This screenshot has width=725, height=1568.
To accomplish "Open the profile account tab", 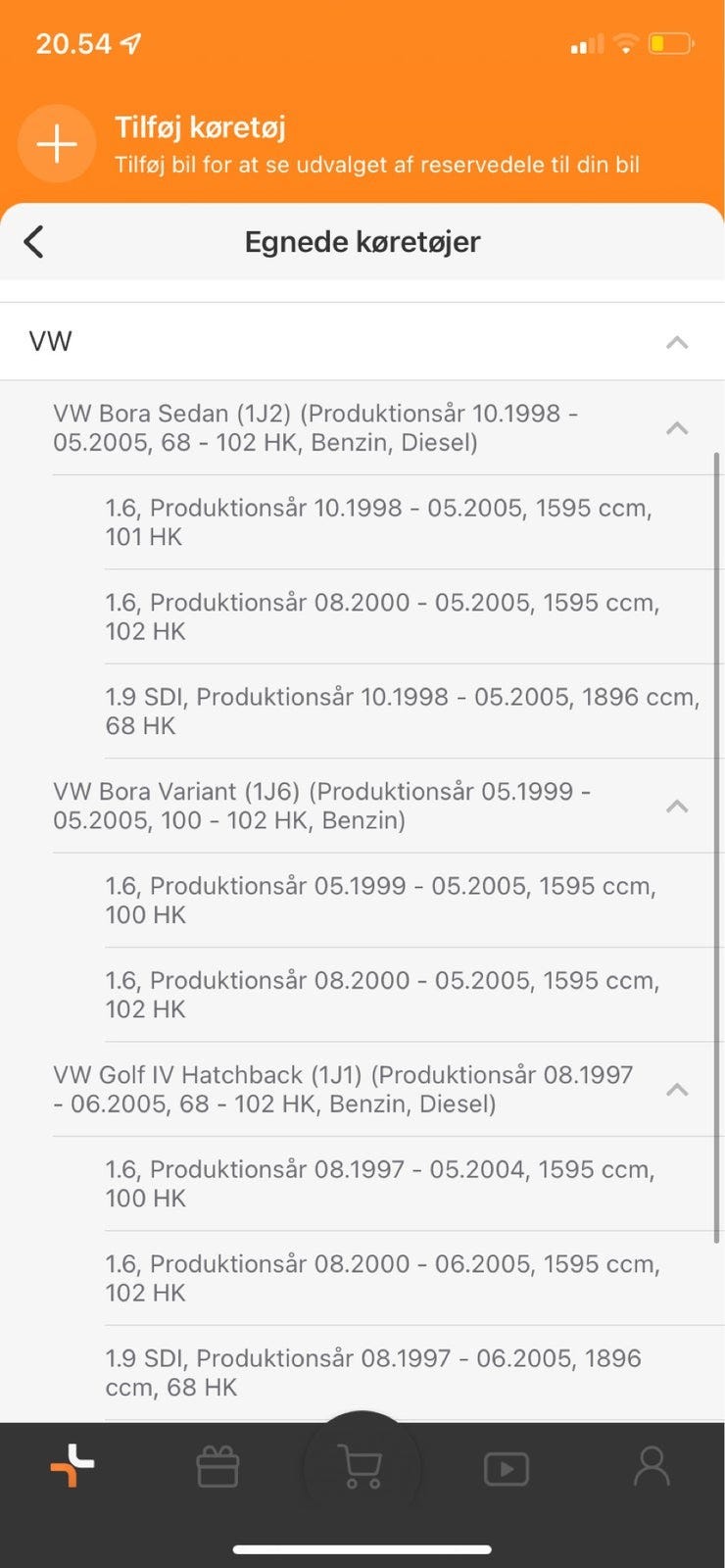I will pos(652,1467).
